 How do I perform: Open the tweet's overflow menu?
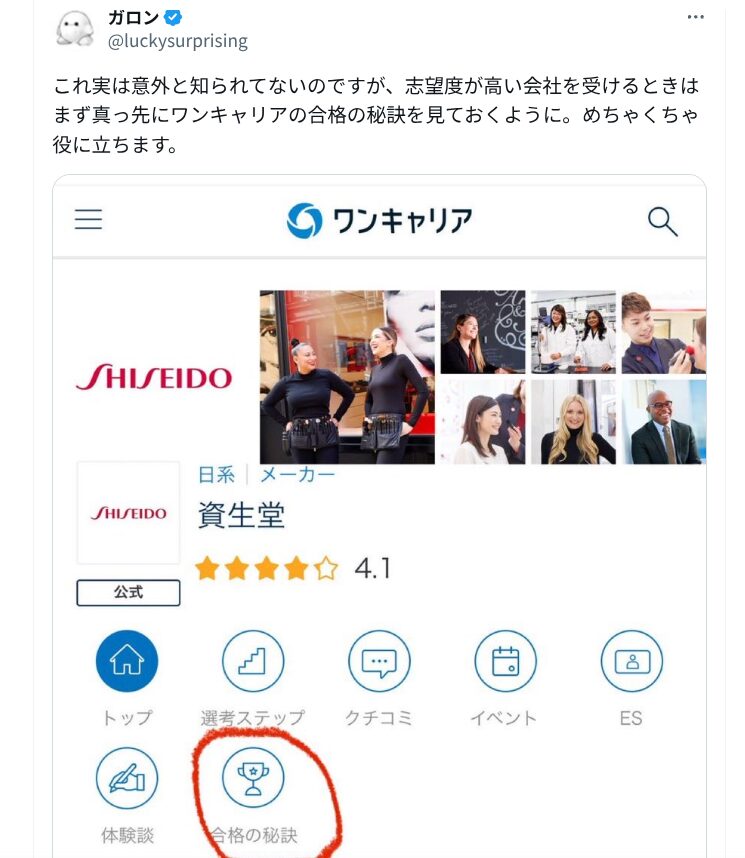pos(696,18)
